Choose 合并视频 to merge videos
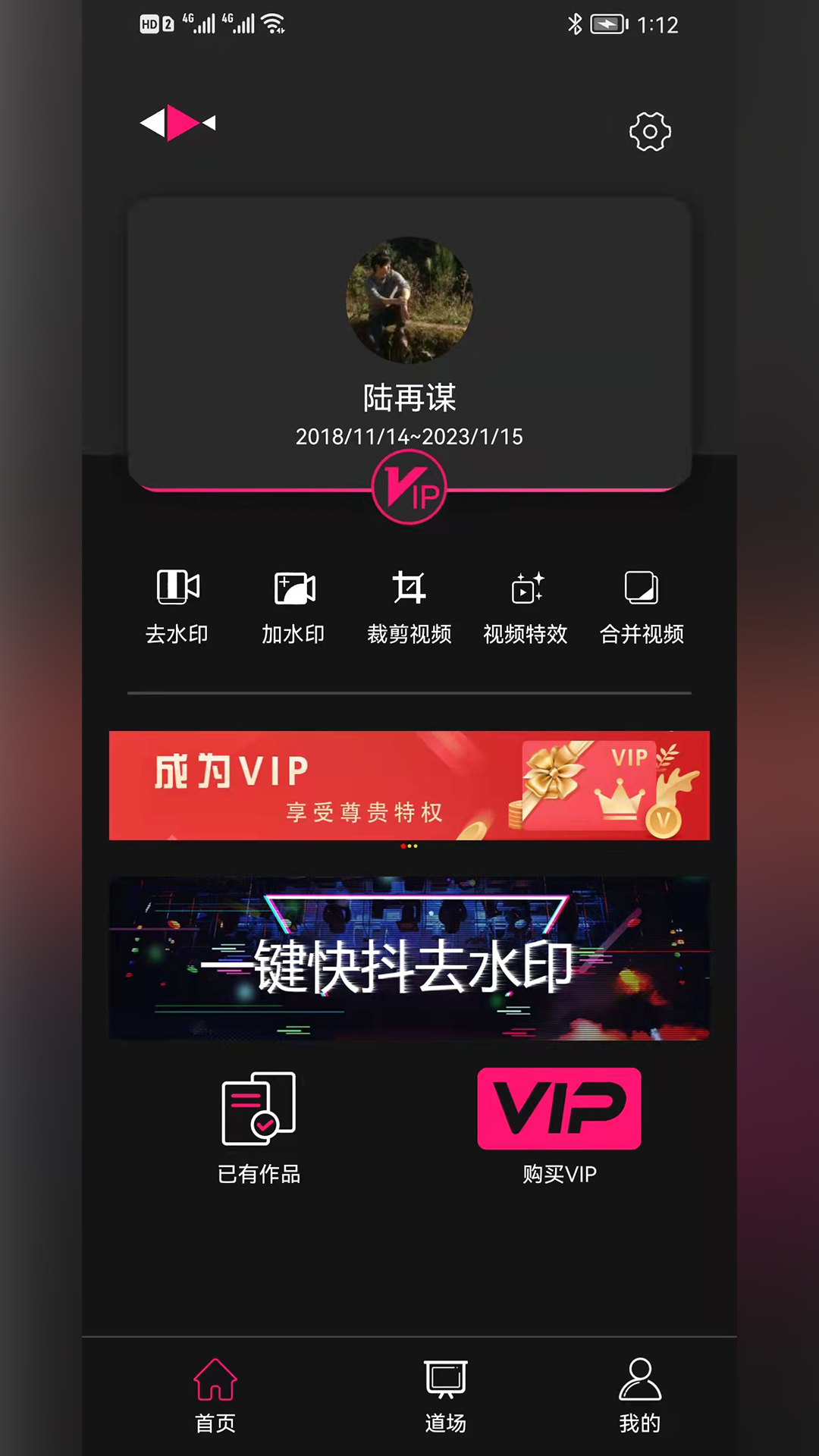The width and height of the screenshot is (819, 1456). (642, 607)
